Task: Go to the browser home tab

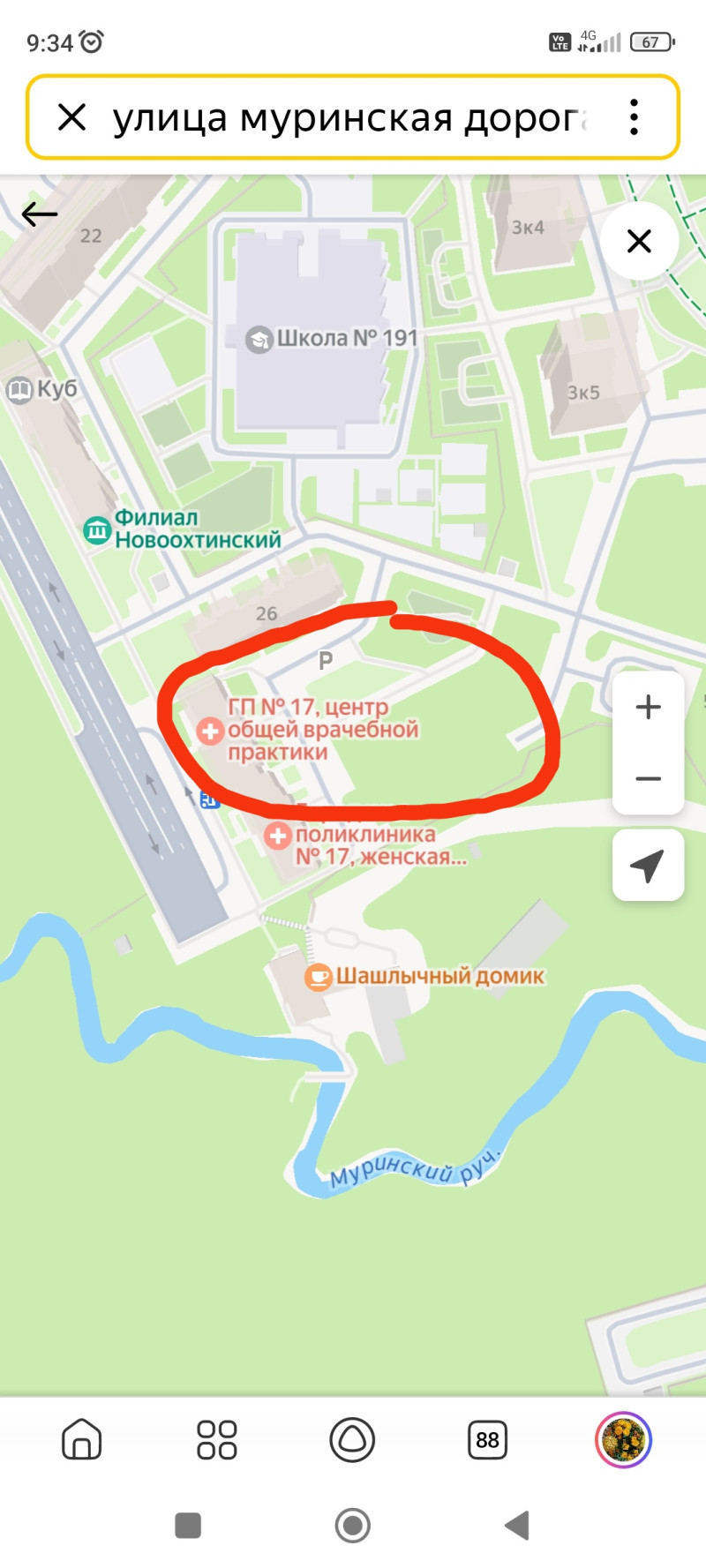Action: coord(82,1439)
